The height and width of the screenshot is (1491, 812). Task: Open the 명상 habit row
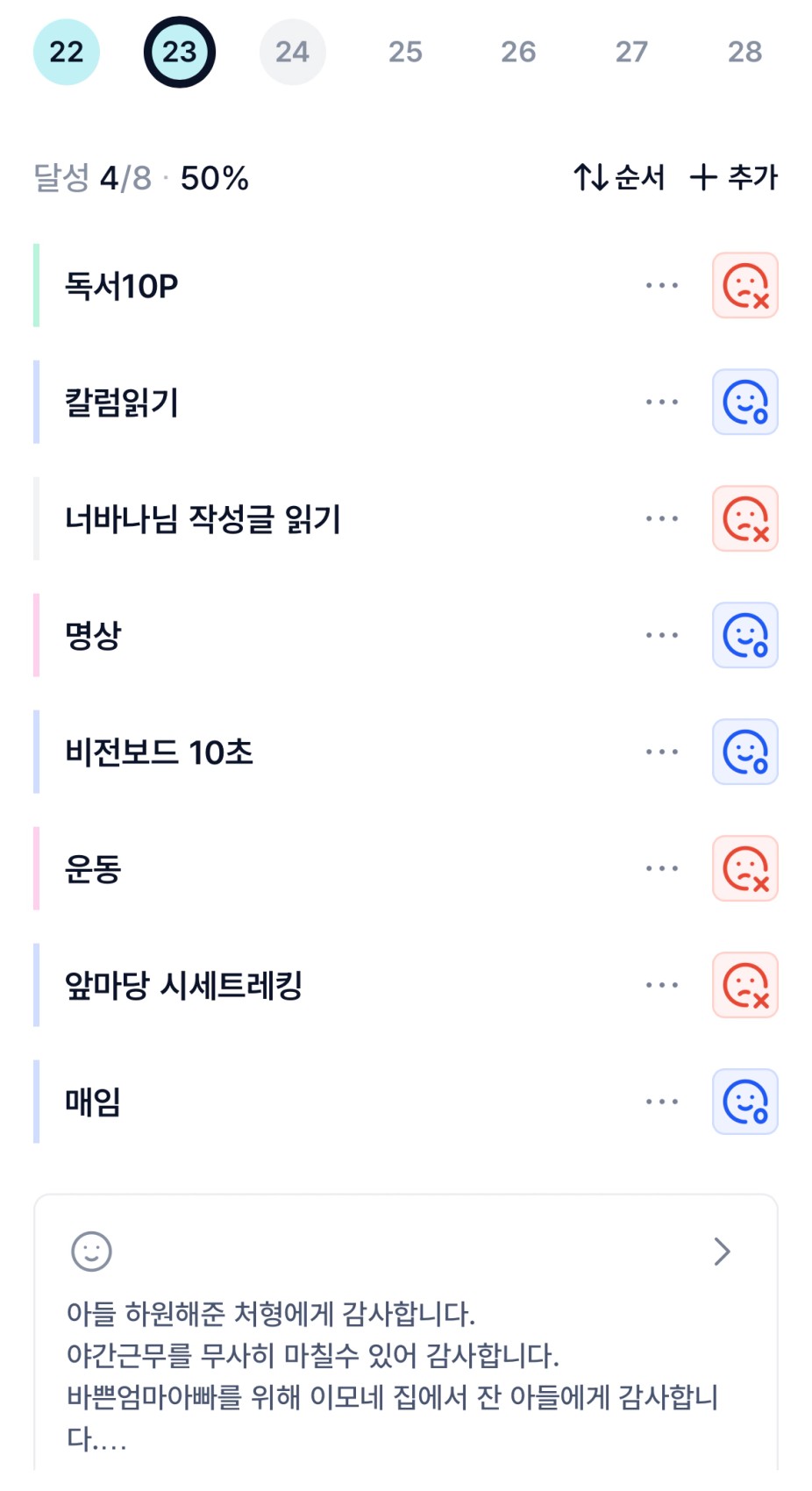263,636
